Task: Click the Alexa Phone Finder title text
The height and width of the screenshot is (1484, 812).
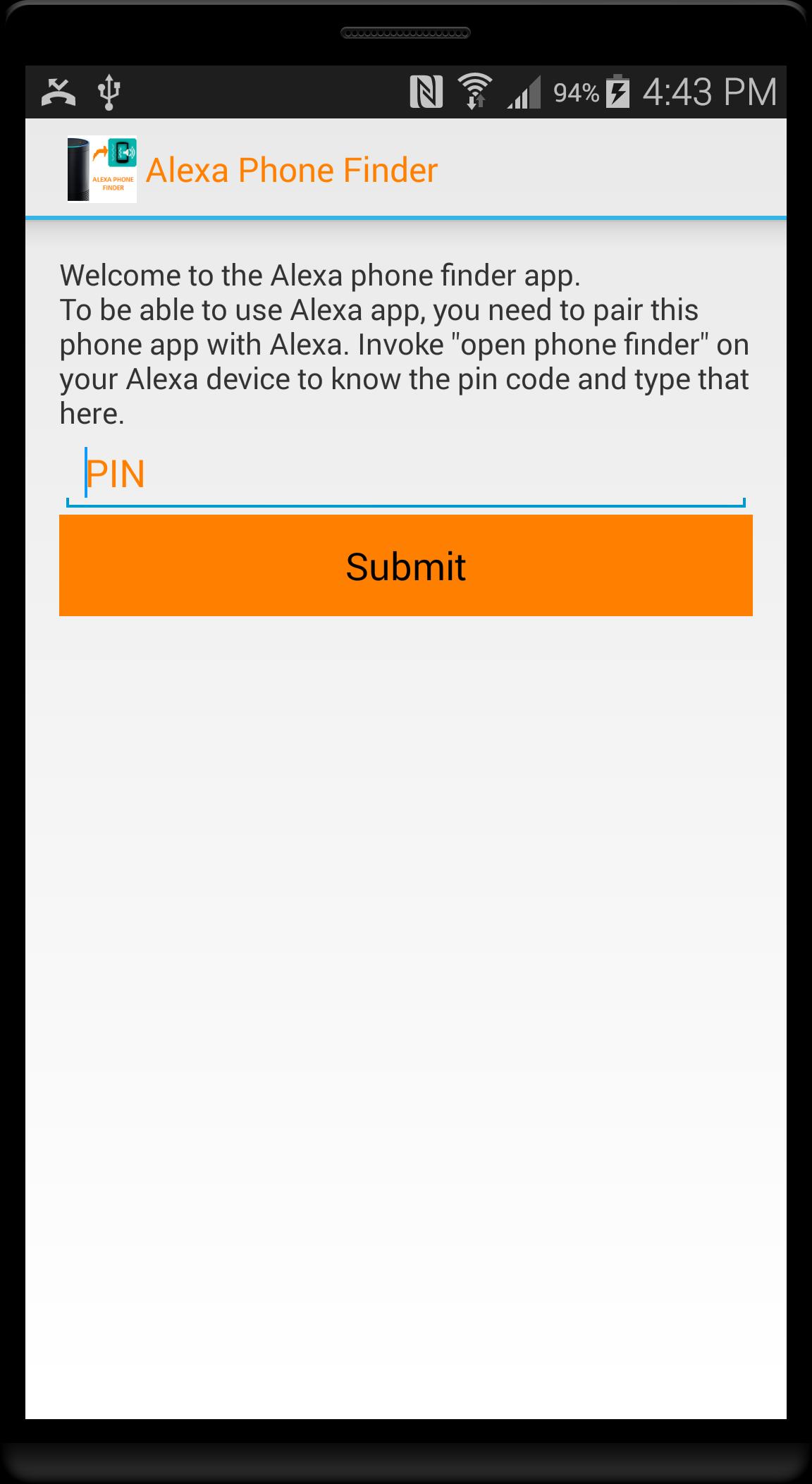Action: [292, 169]
